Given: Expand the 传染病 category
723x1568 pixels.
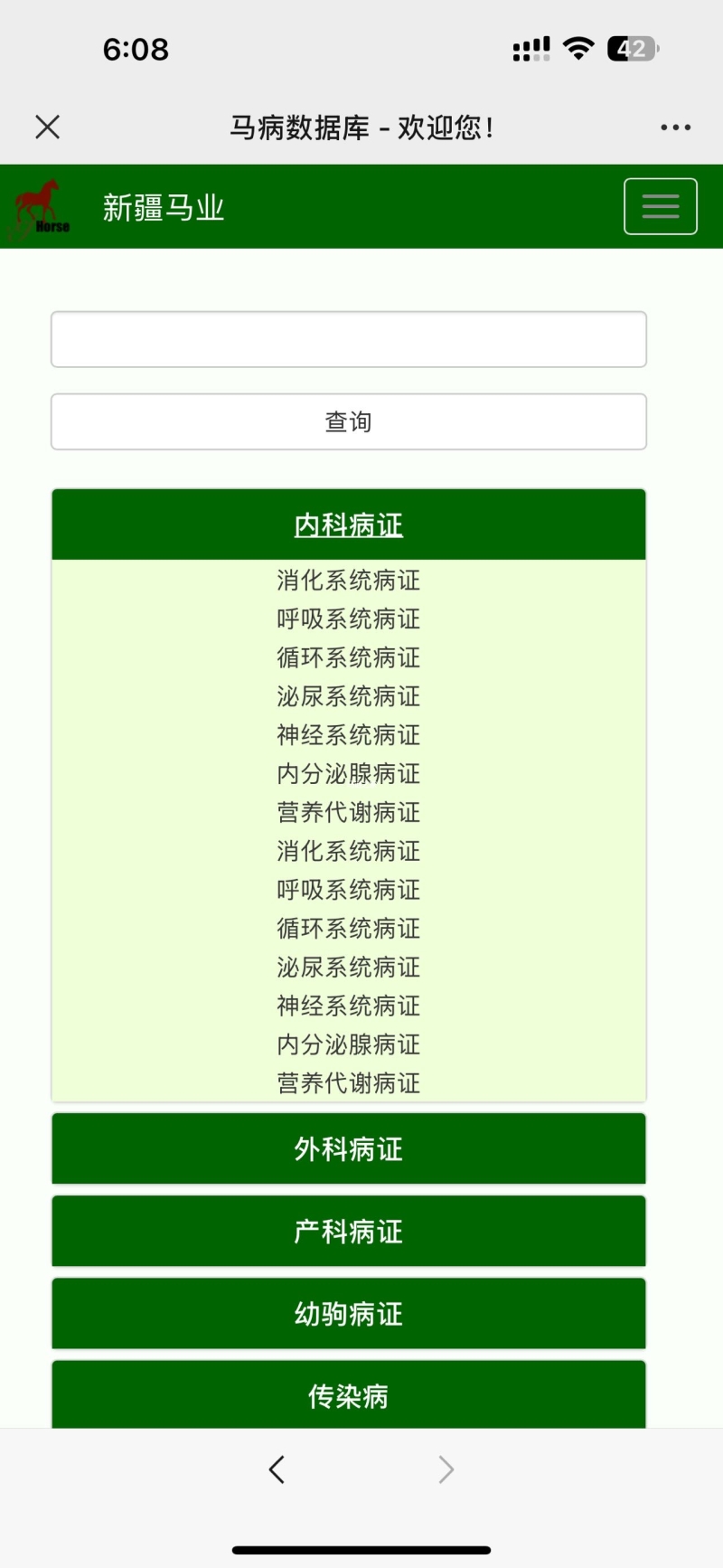Looking at the screenshot, I should (x=349, y=1394).
